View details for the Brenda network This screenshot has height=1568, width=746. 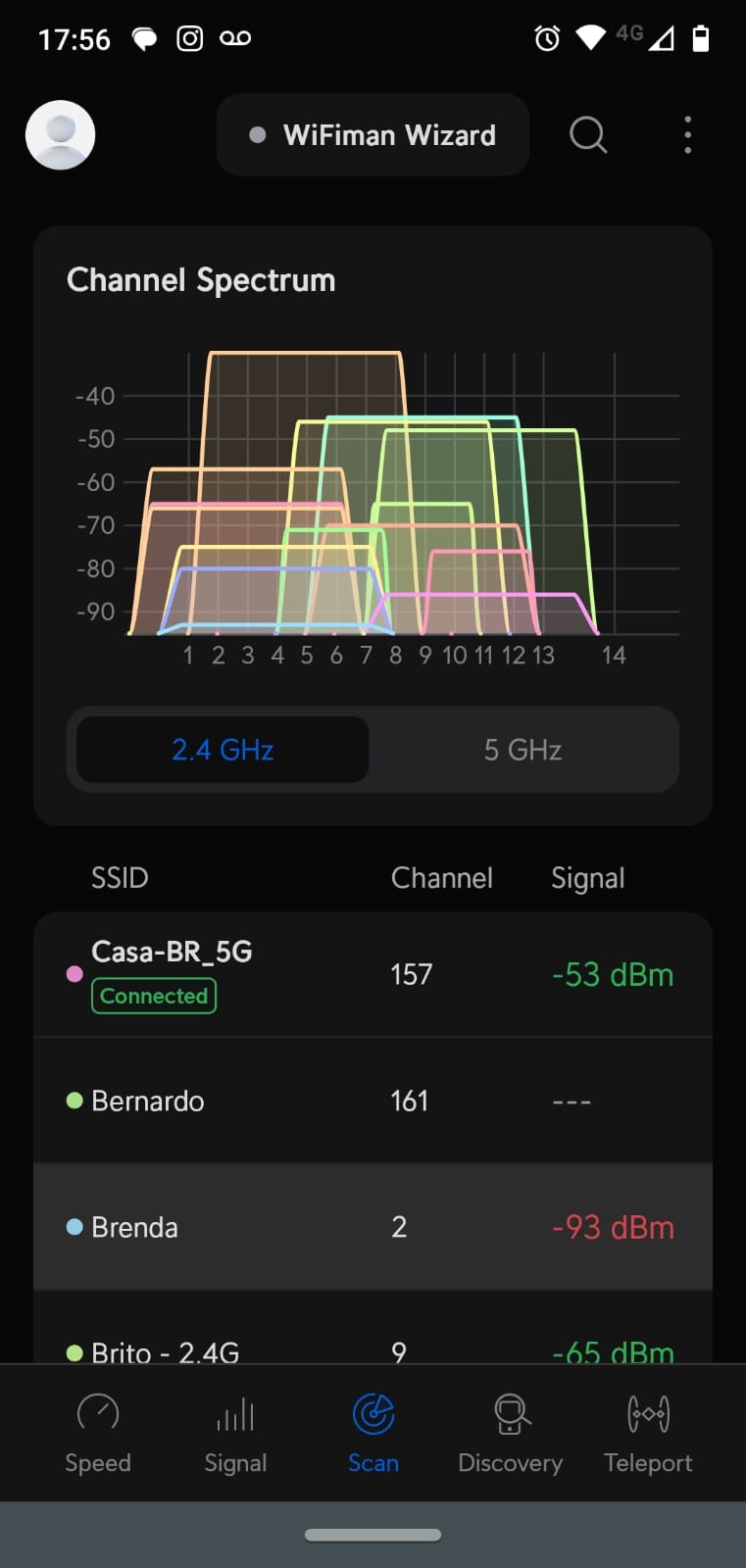pos(373,1227)
